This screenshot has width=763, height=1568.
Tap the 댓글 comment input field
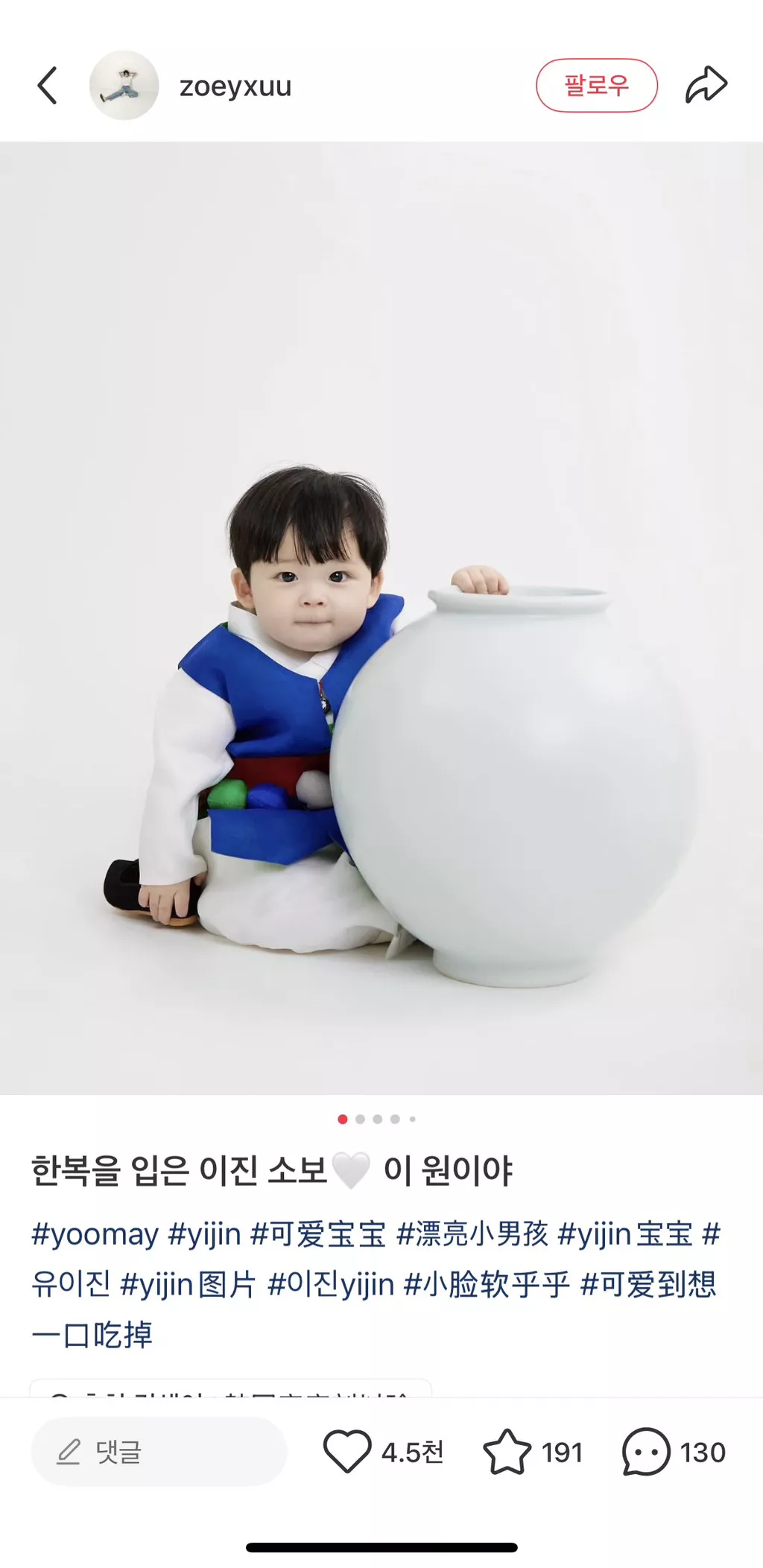click(x=159, y=1451)
